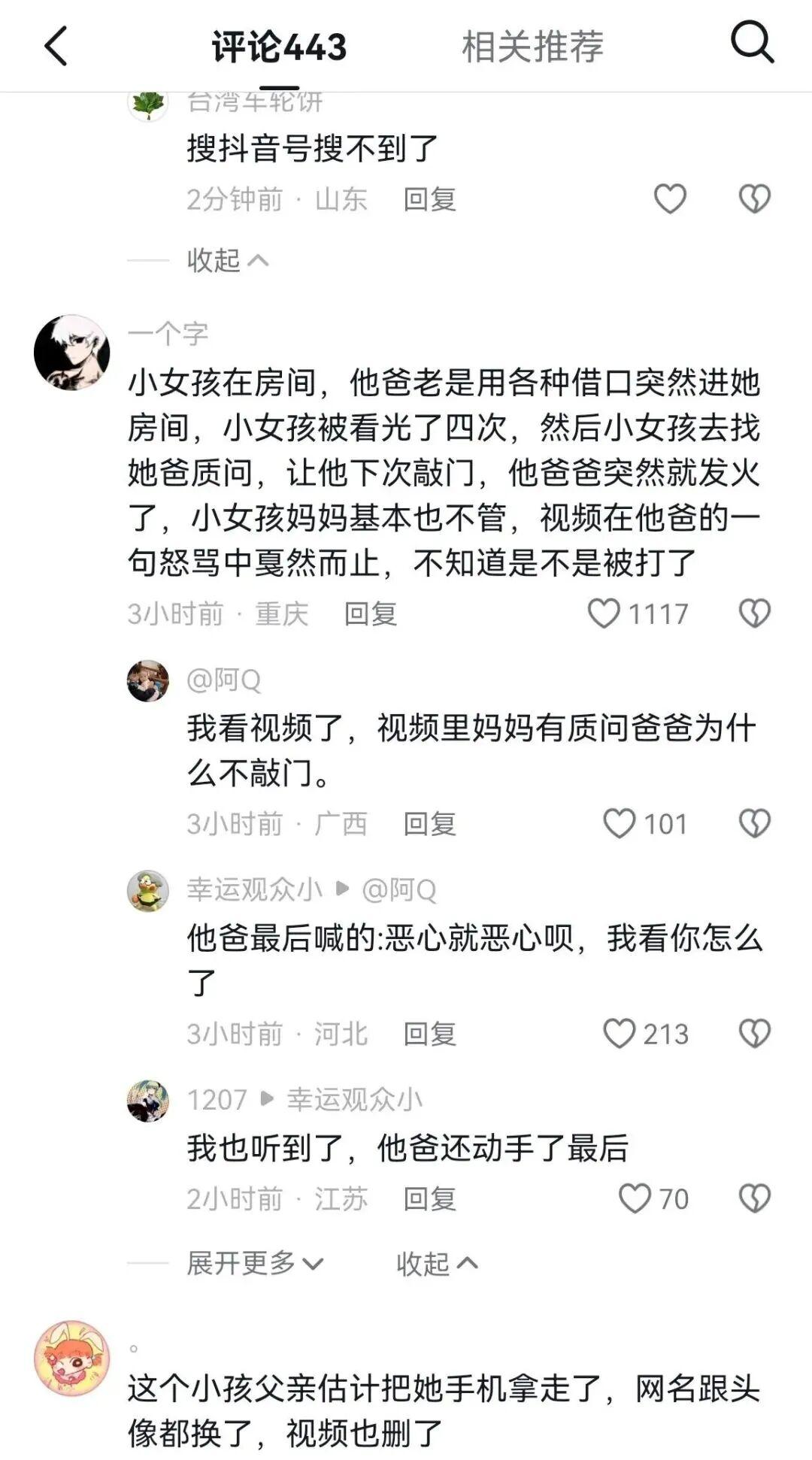Dislike the comment 搜抖音号搜不到了
The image size is (812, 1460).
coord(754,199)
